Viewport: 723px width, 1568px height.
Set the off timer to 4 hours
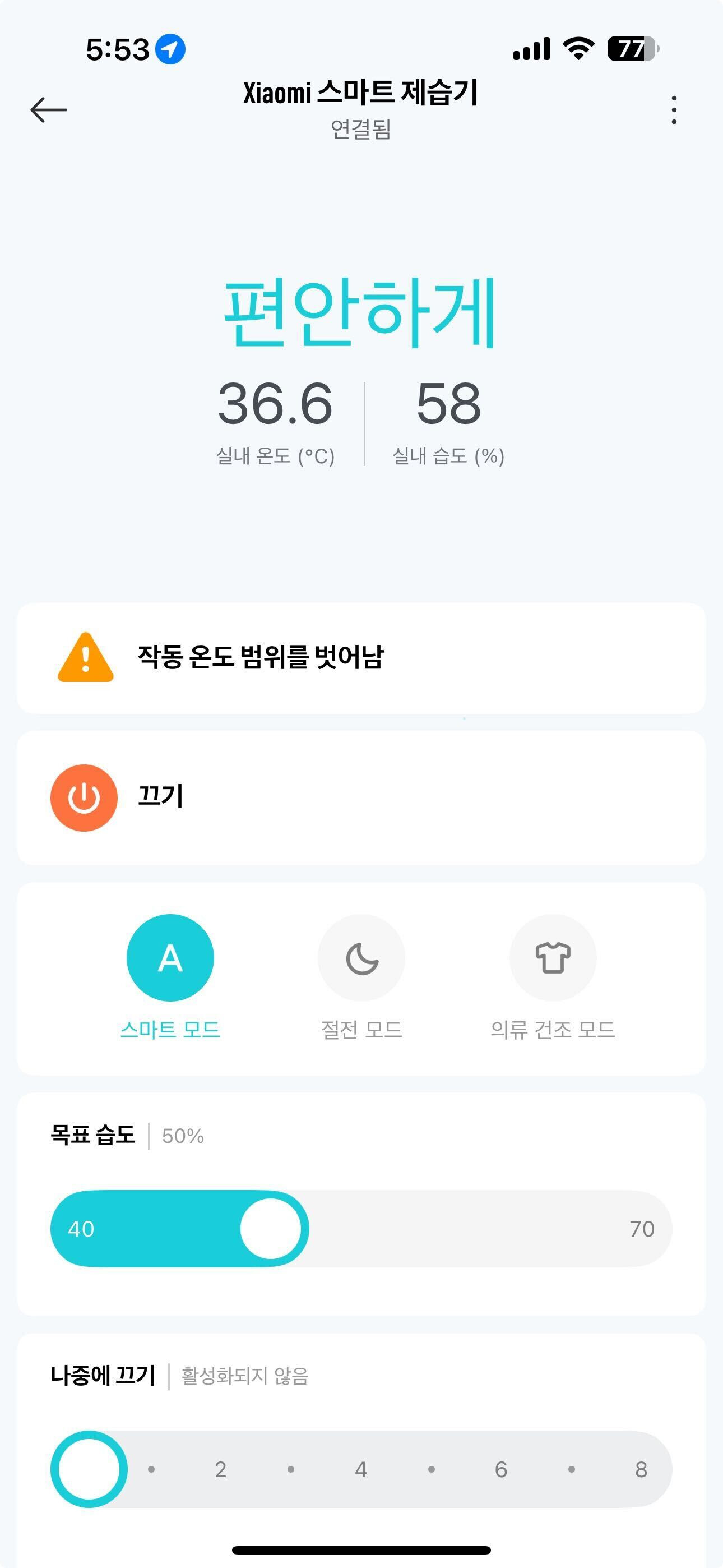point(361,1469)
